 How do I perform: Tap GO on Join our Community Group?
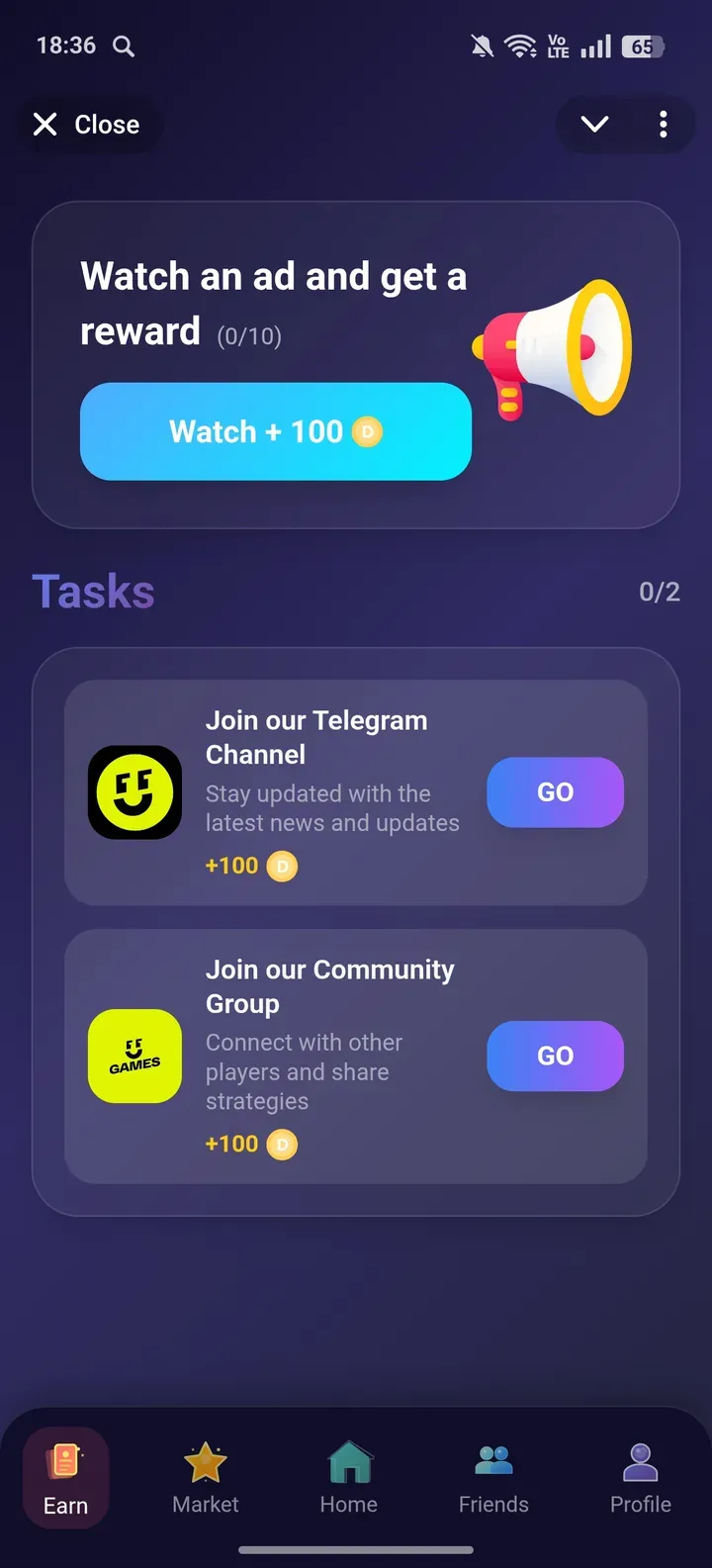(555, 1056)
